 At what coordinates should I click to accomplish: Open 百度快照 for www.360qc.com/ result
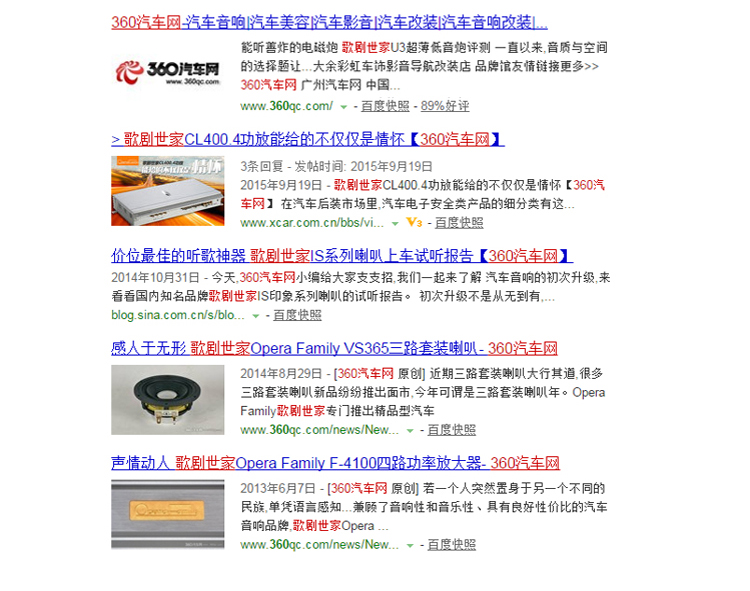[385, 106]
